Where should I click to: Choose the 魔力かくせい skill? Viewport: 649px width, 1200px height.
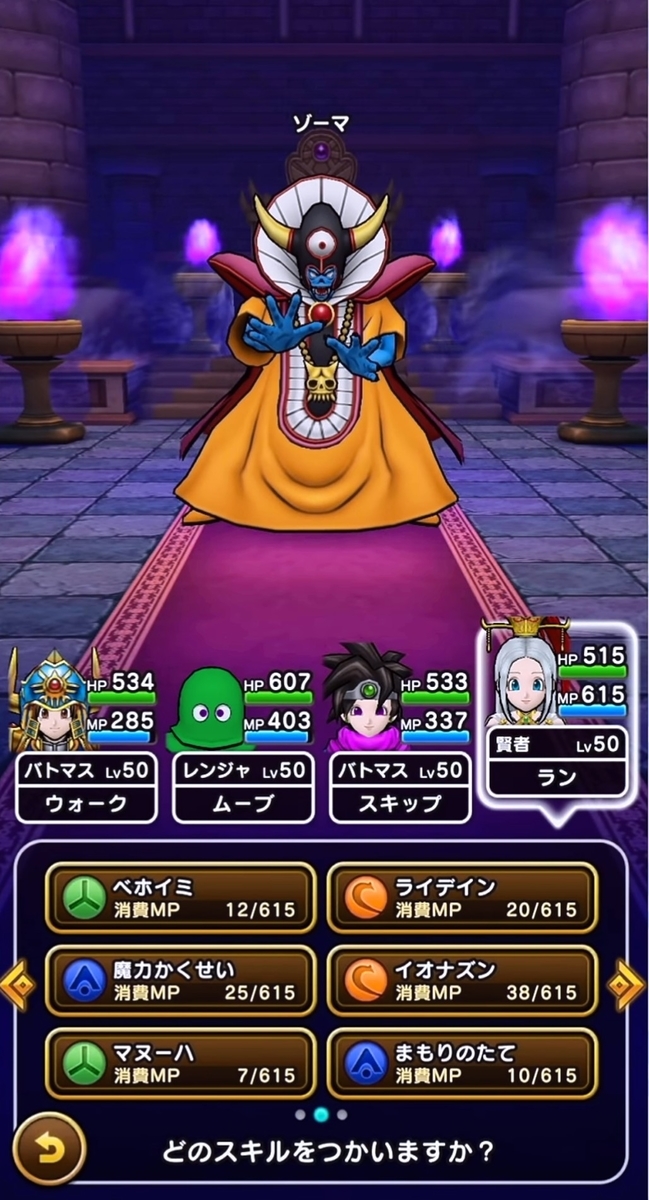tap(181, 980)
